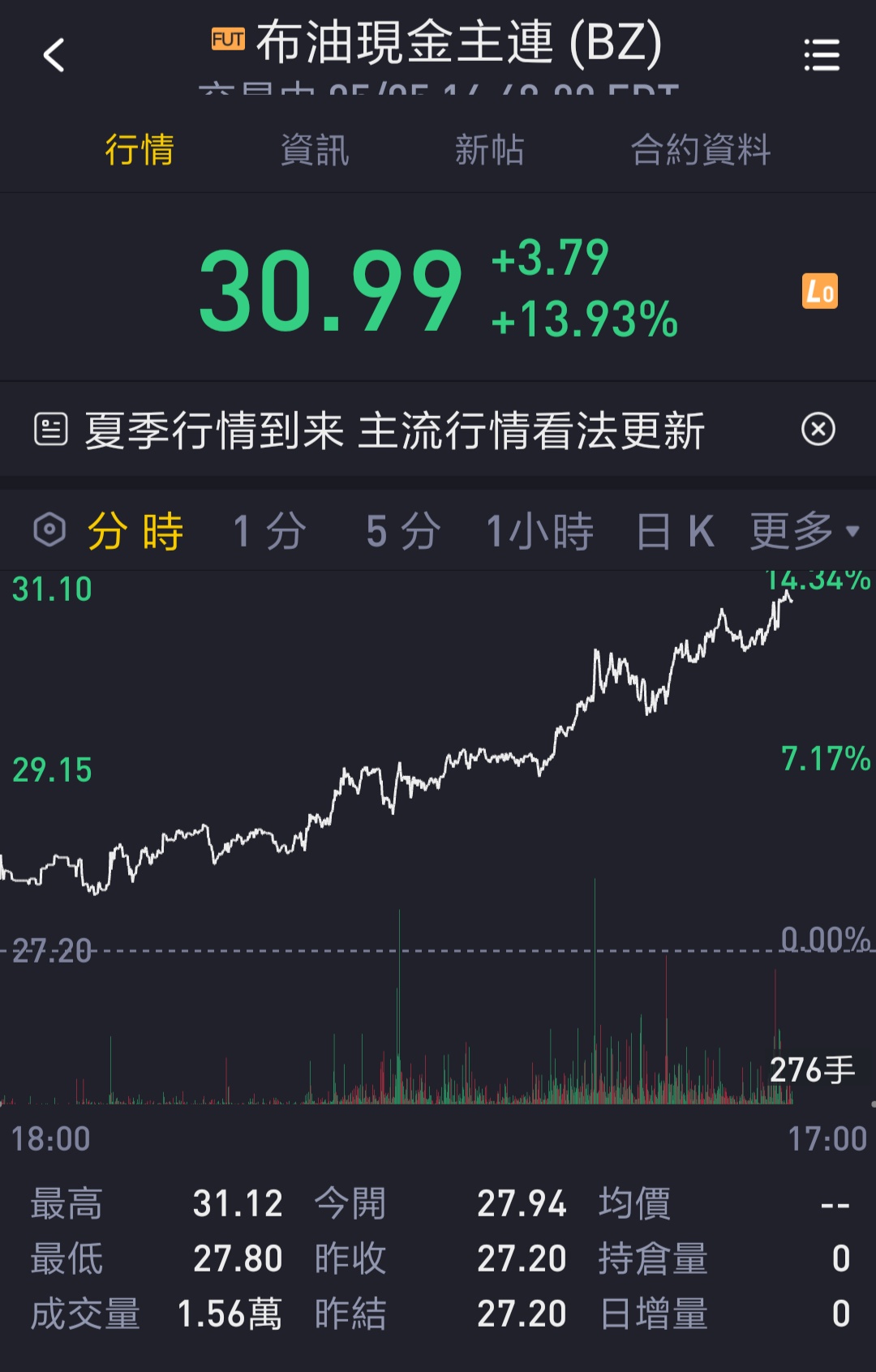The height and width of the screenshot is (1372, 876).
Task: Select the 行情 tab
Action: [140, 150]
